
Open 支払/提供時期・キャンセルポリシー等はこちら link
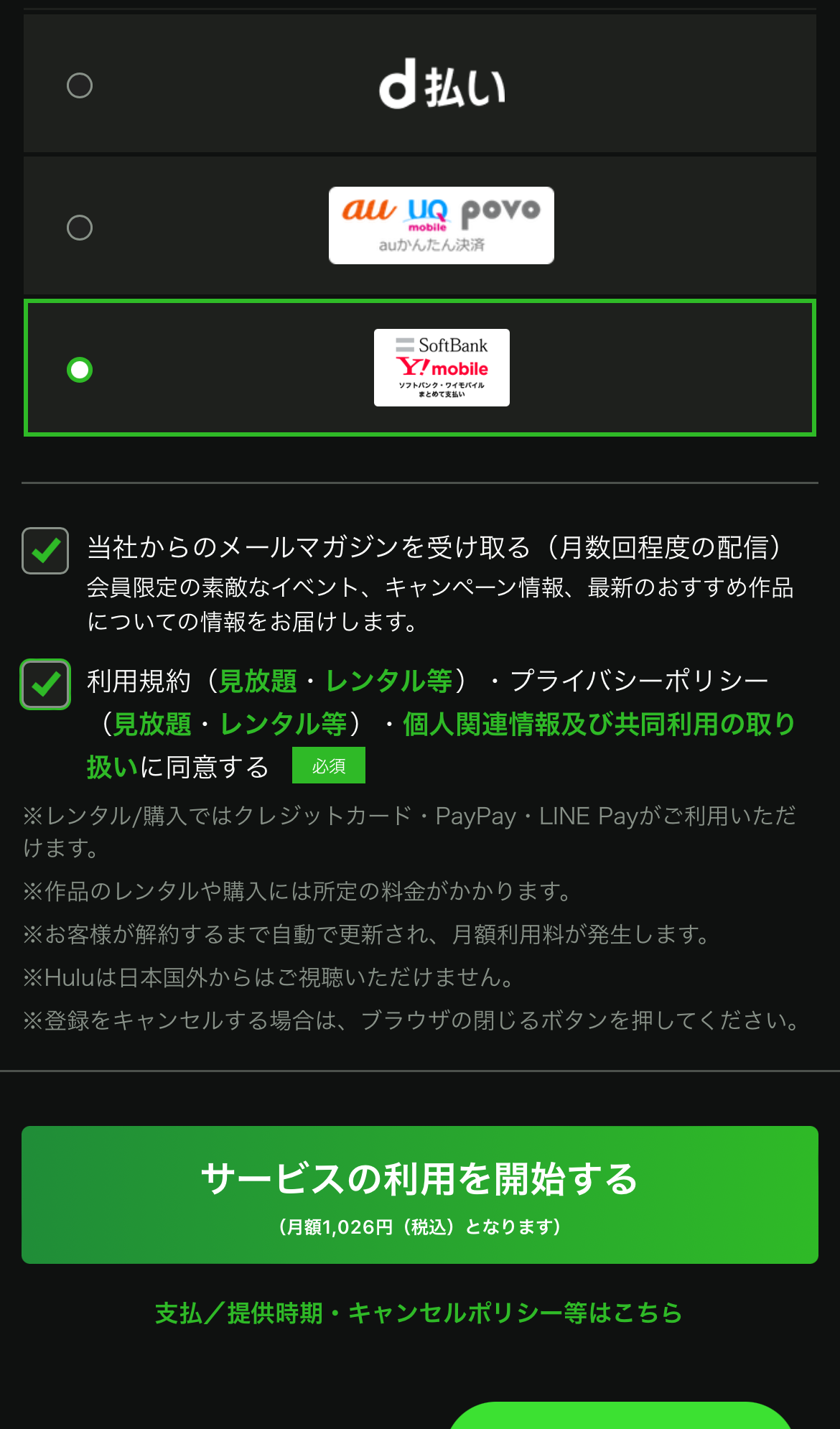[x=419, y=1313]
